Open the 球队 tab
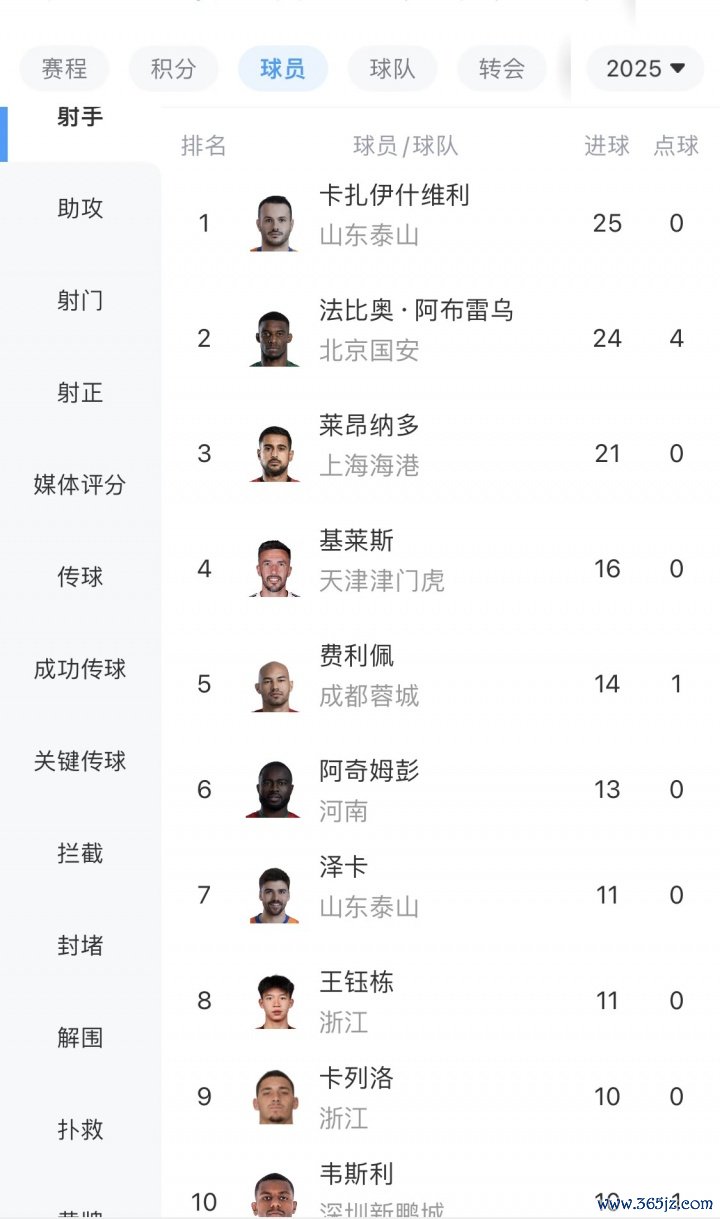This screenshot has height=1219, width=720. [x=392, y=69]
